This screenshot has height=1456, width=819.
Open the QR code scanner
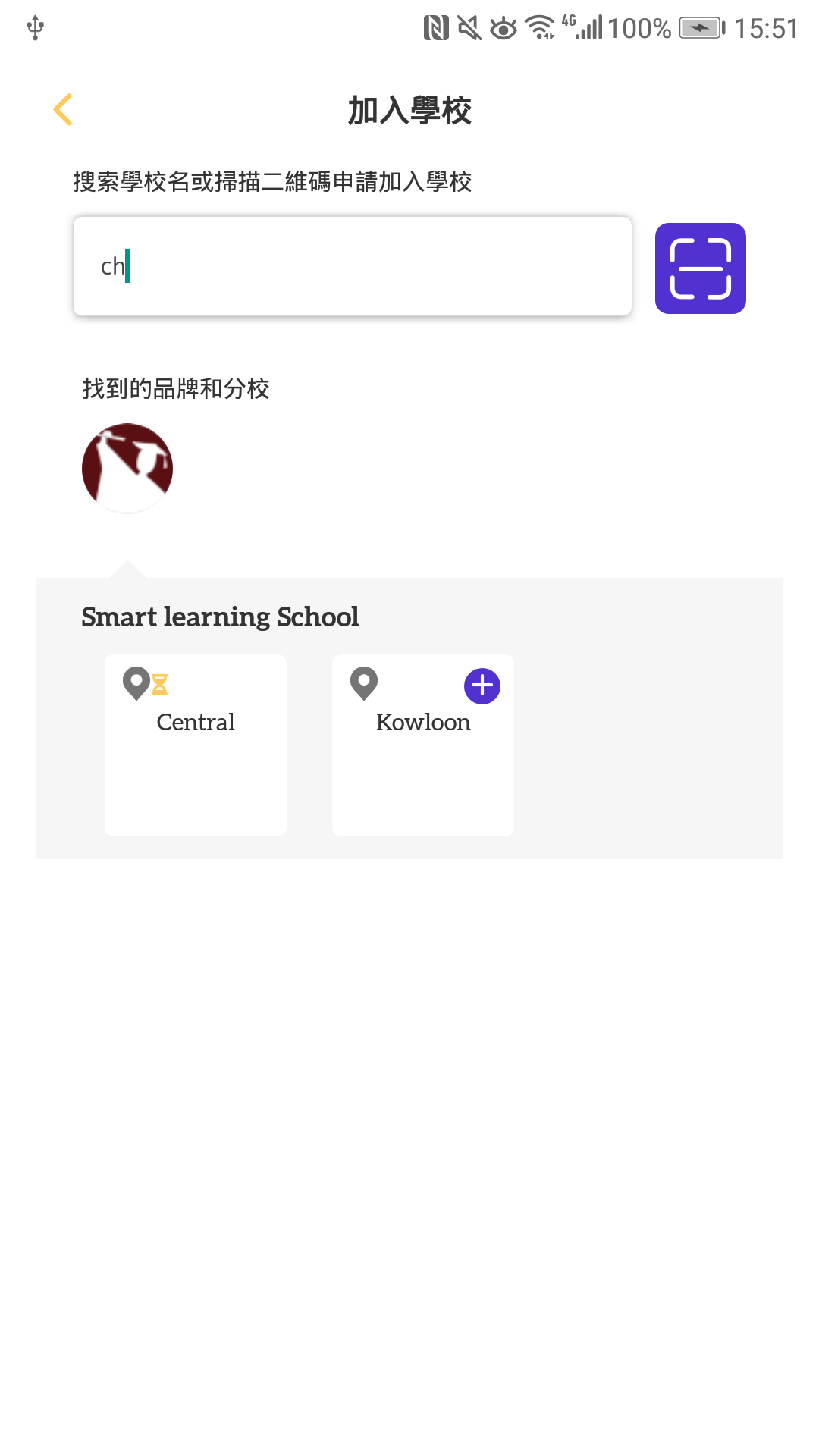point(701,268)
